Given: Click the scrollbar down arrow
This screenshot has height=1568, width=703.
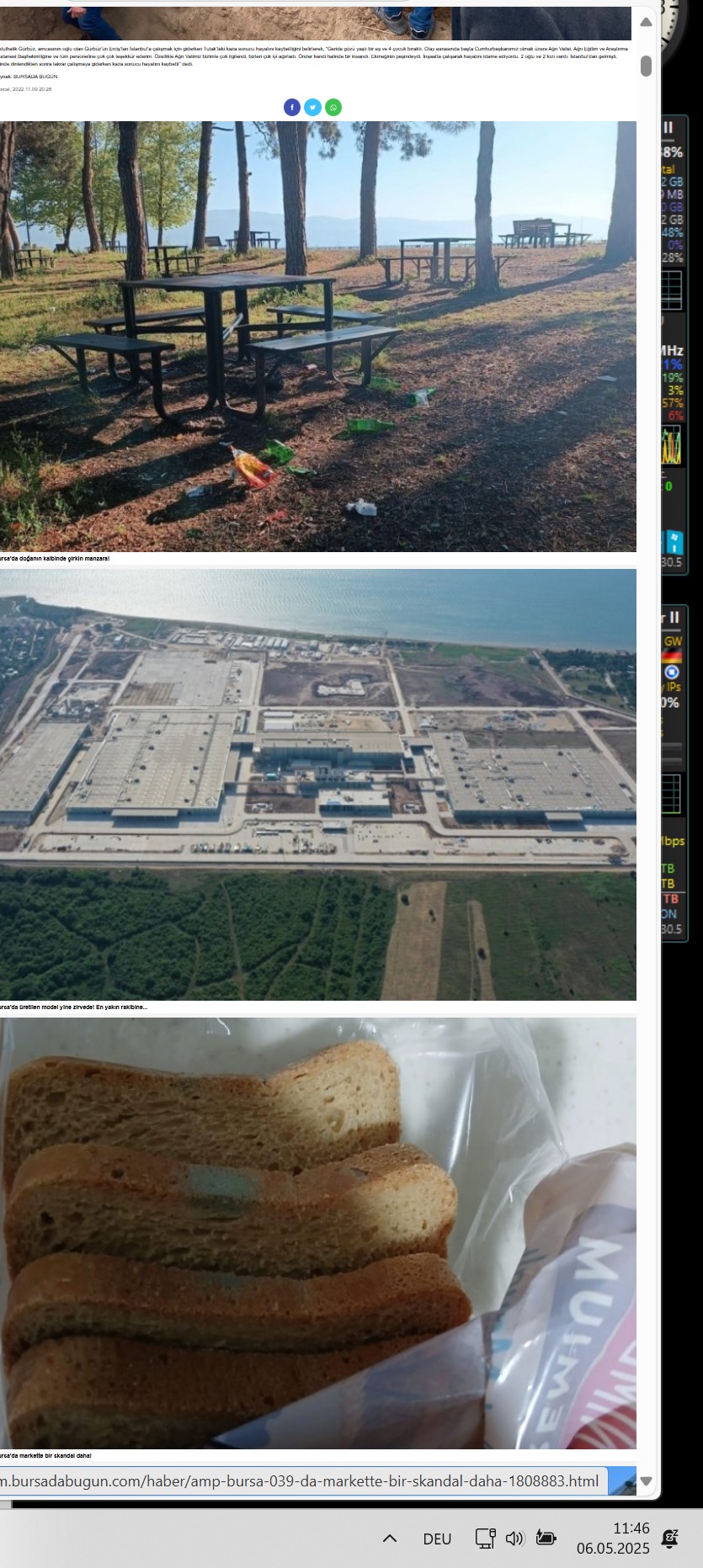Looking at the screenshot, I should (x=646, y=1480).
